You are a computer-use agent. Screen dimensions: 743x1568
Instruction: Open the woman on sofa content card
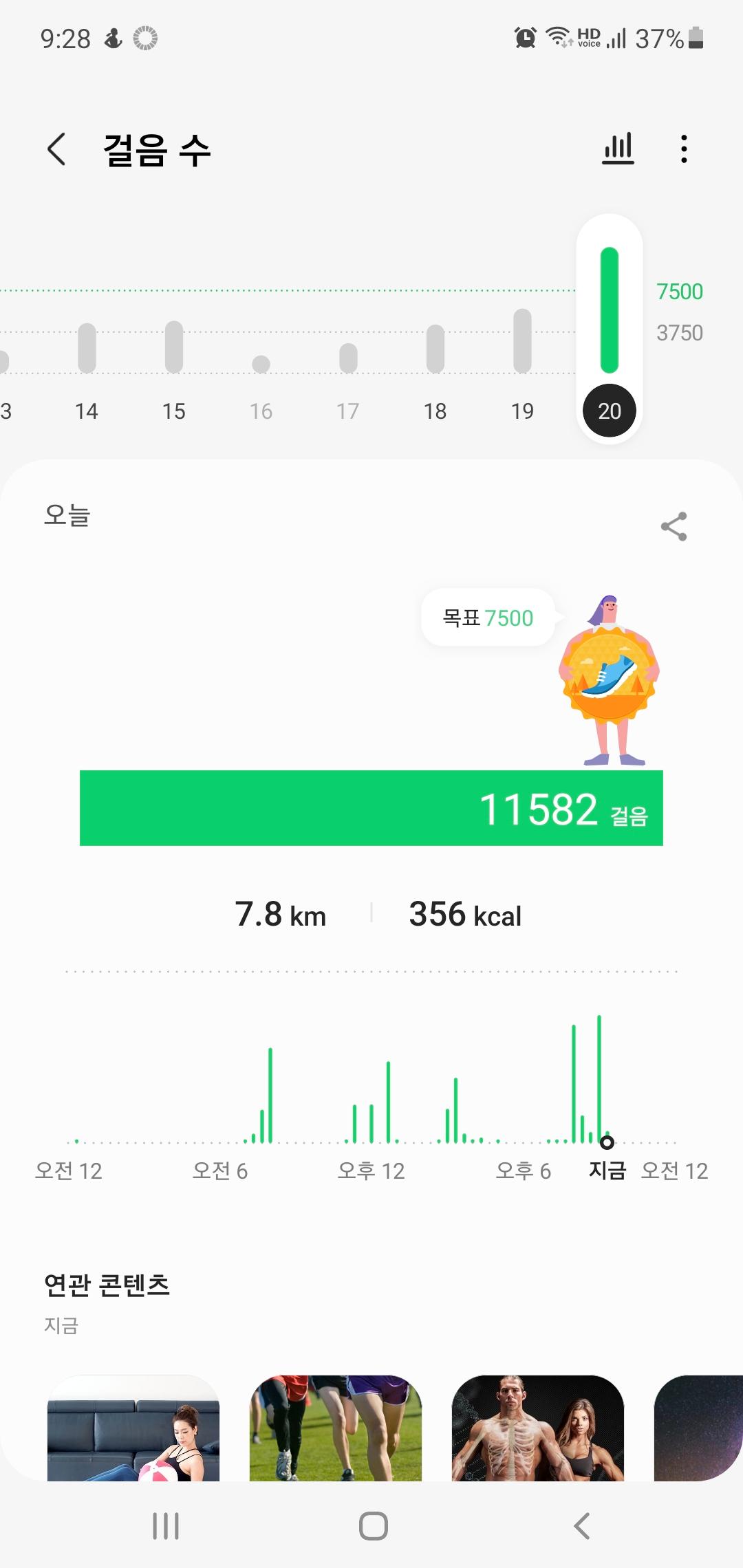(133, 1428)
